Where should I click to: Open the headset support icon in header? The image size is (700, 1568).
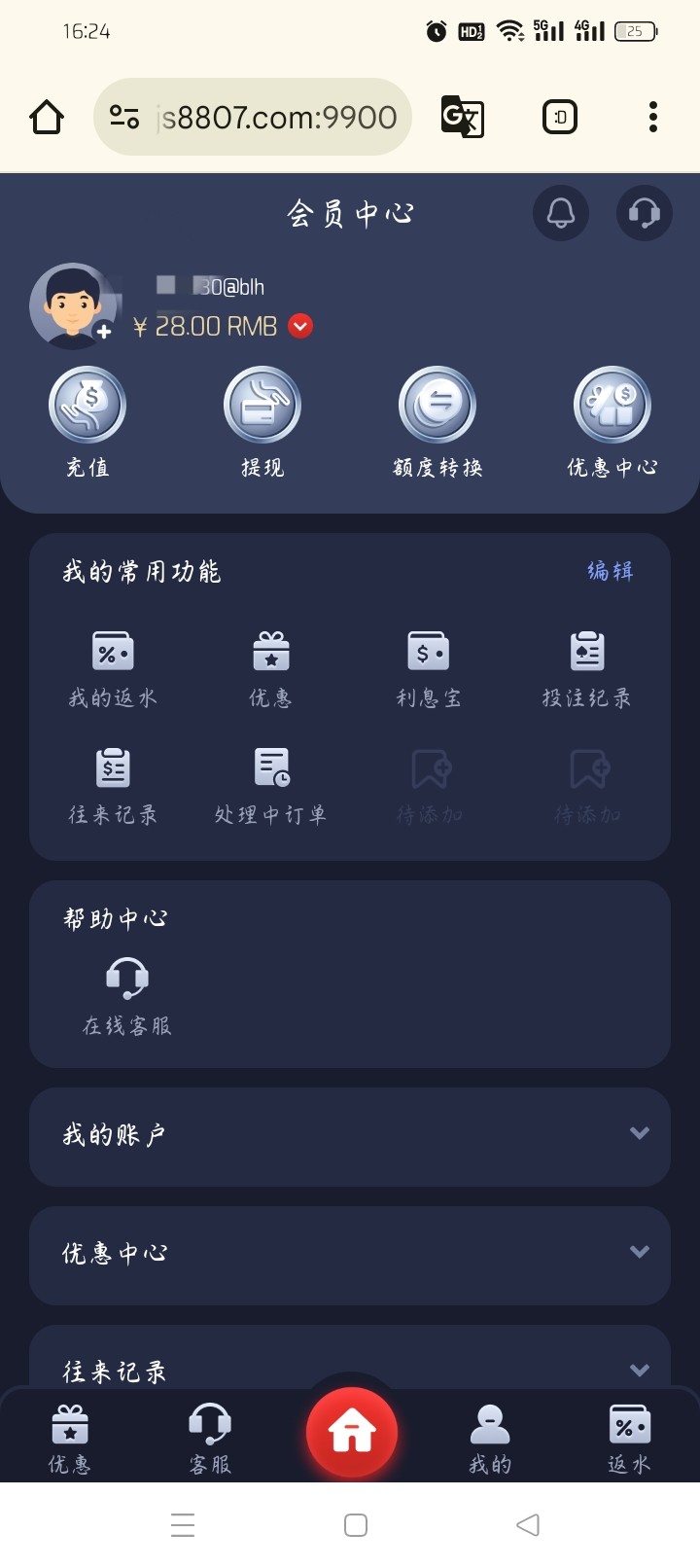click(644, 213)
